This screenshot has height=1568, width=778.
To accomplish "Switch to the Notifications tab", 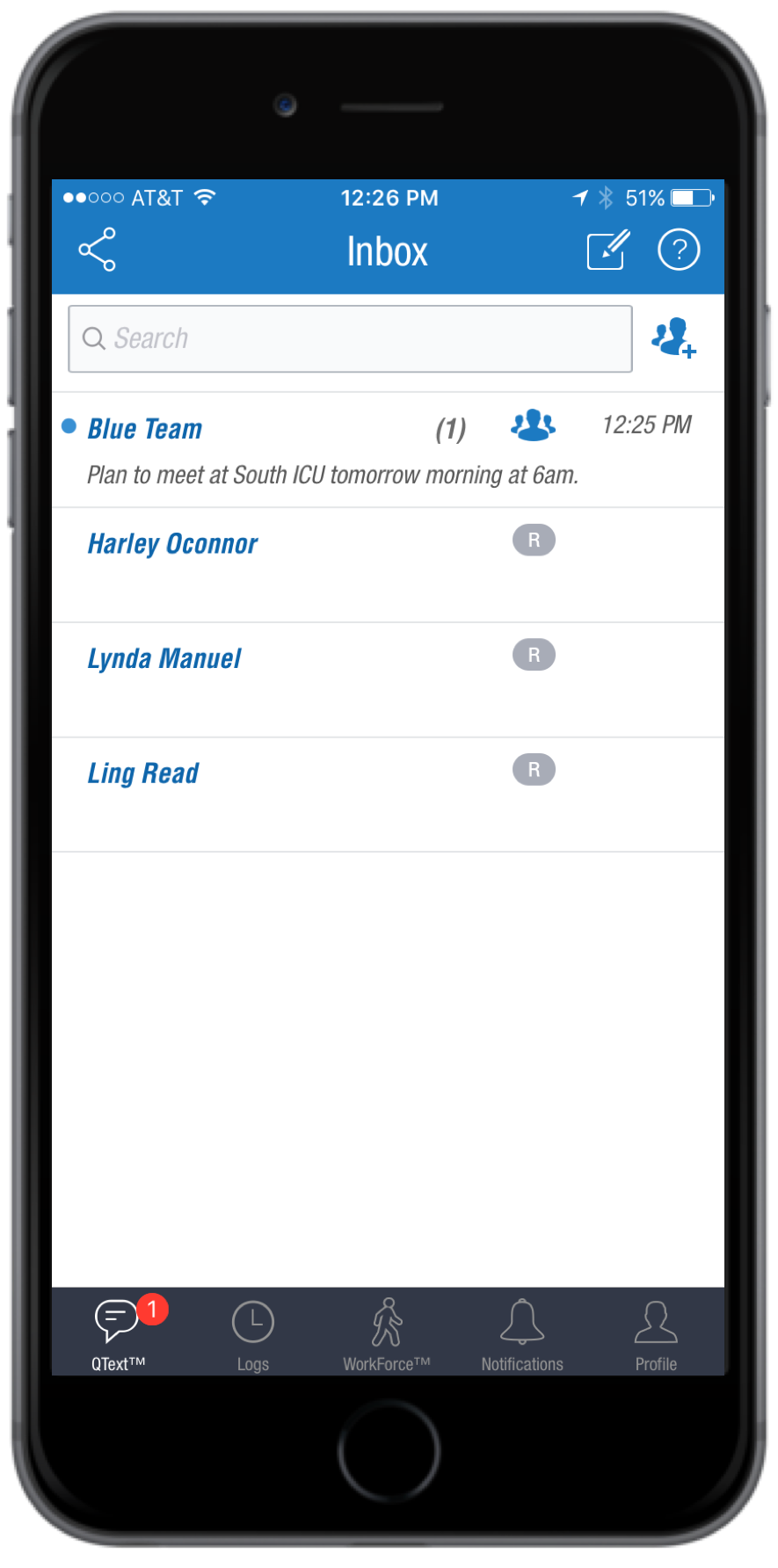I will [522, 1332].
